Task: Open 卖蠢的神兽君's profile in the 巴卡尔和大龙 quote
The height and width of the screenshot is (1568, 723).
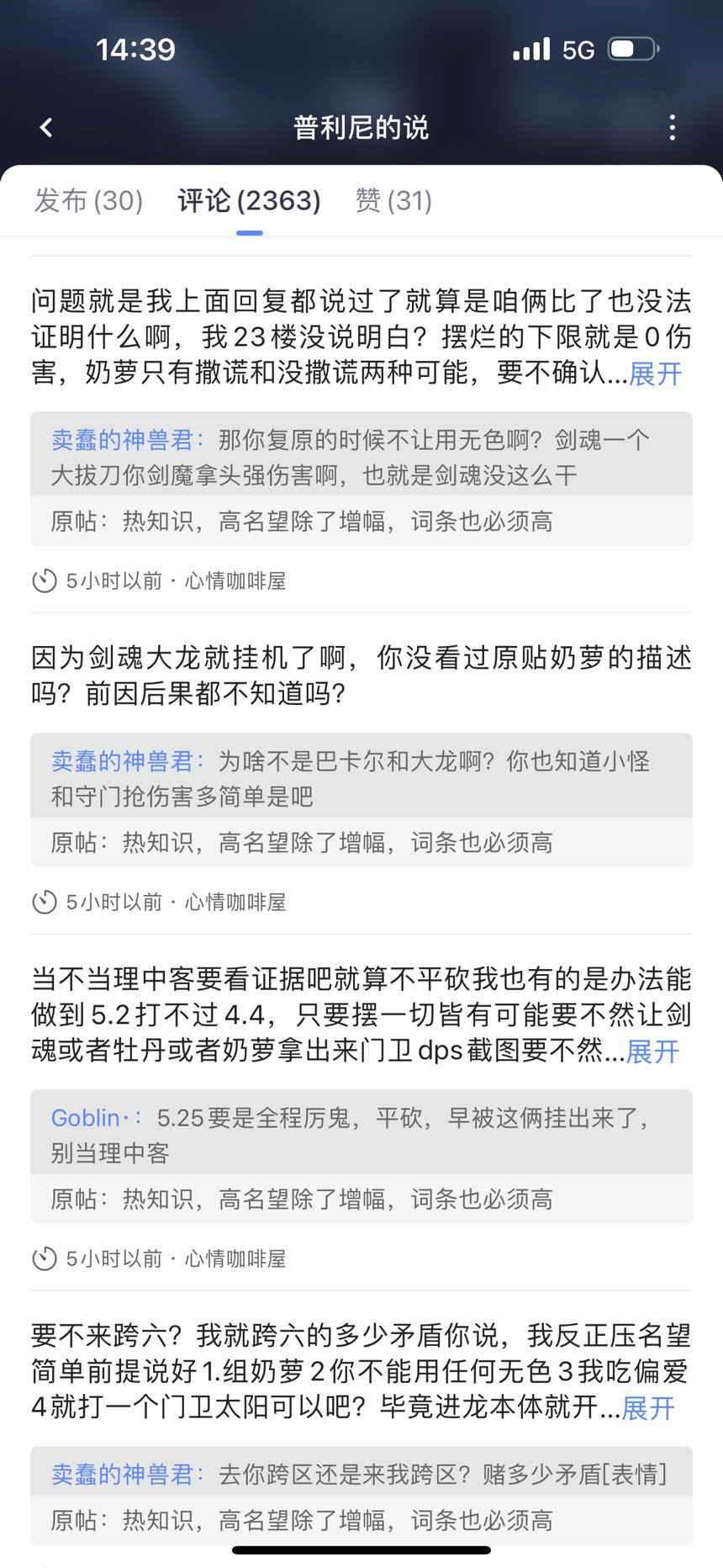Action: [x=124, y=761]
